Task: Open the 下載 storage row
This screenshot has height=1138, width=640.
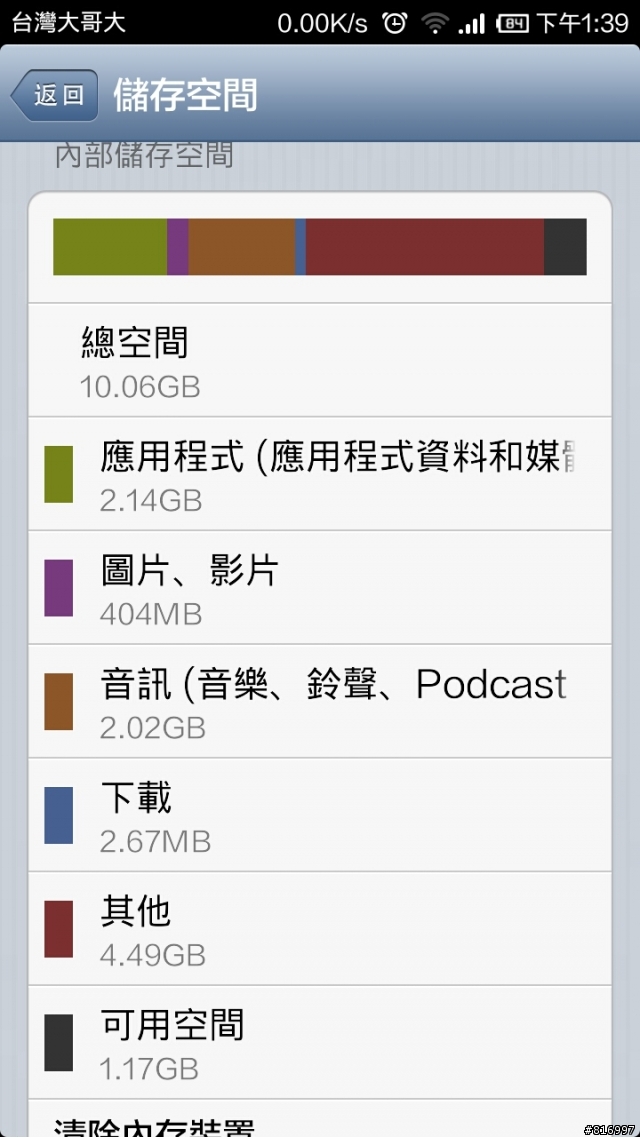Action: click(320, 815)
